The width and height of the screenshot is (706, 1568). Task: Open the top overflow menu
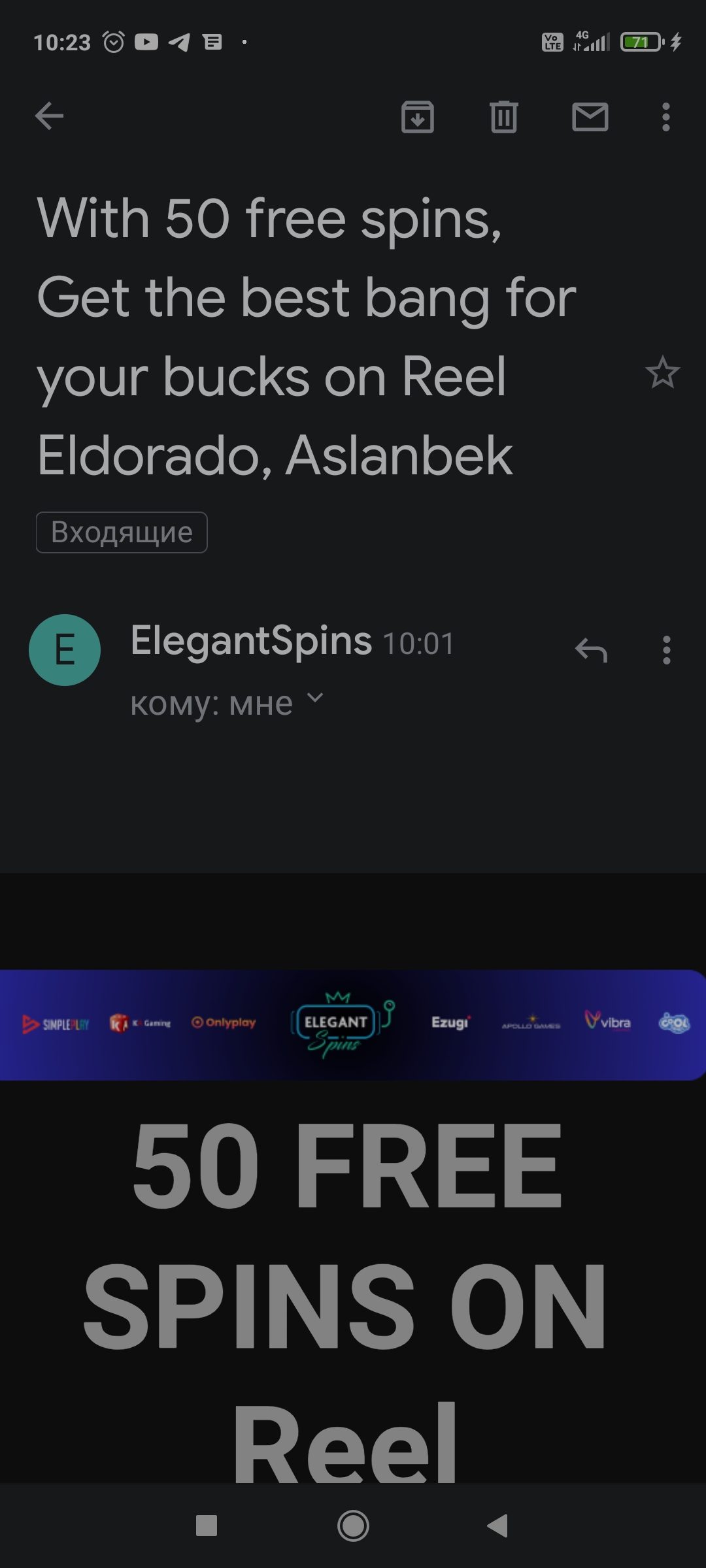click(x=665, y=118)
